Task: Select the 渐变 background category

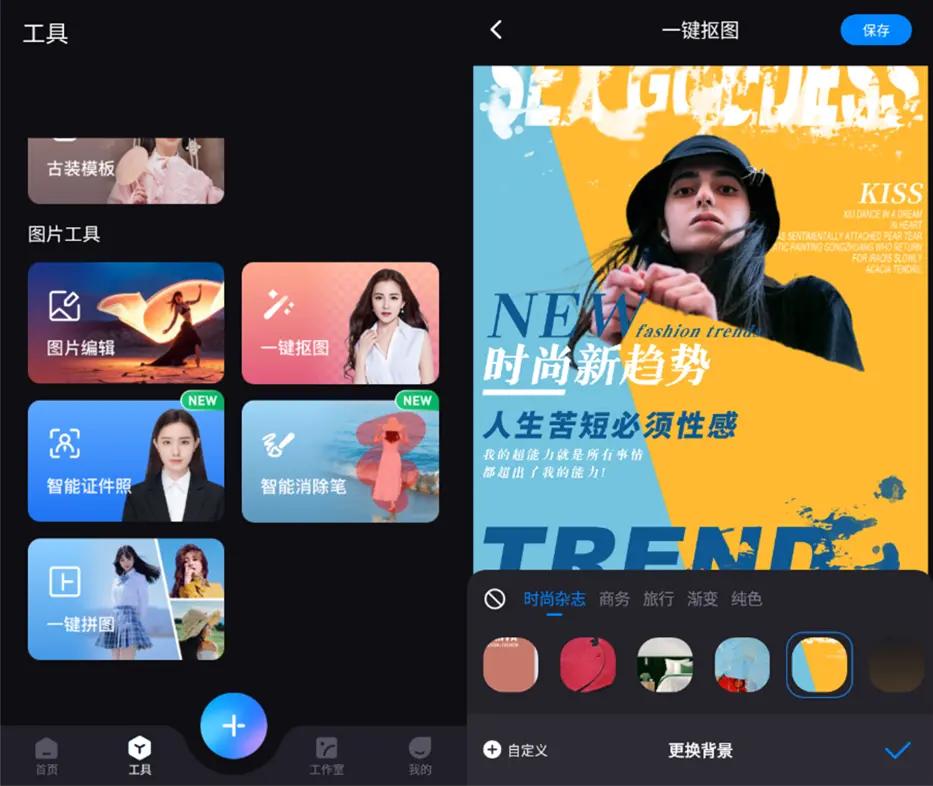Action: pos(702,599)
